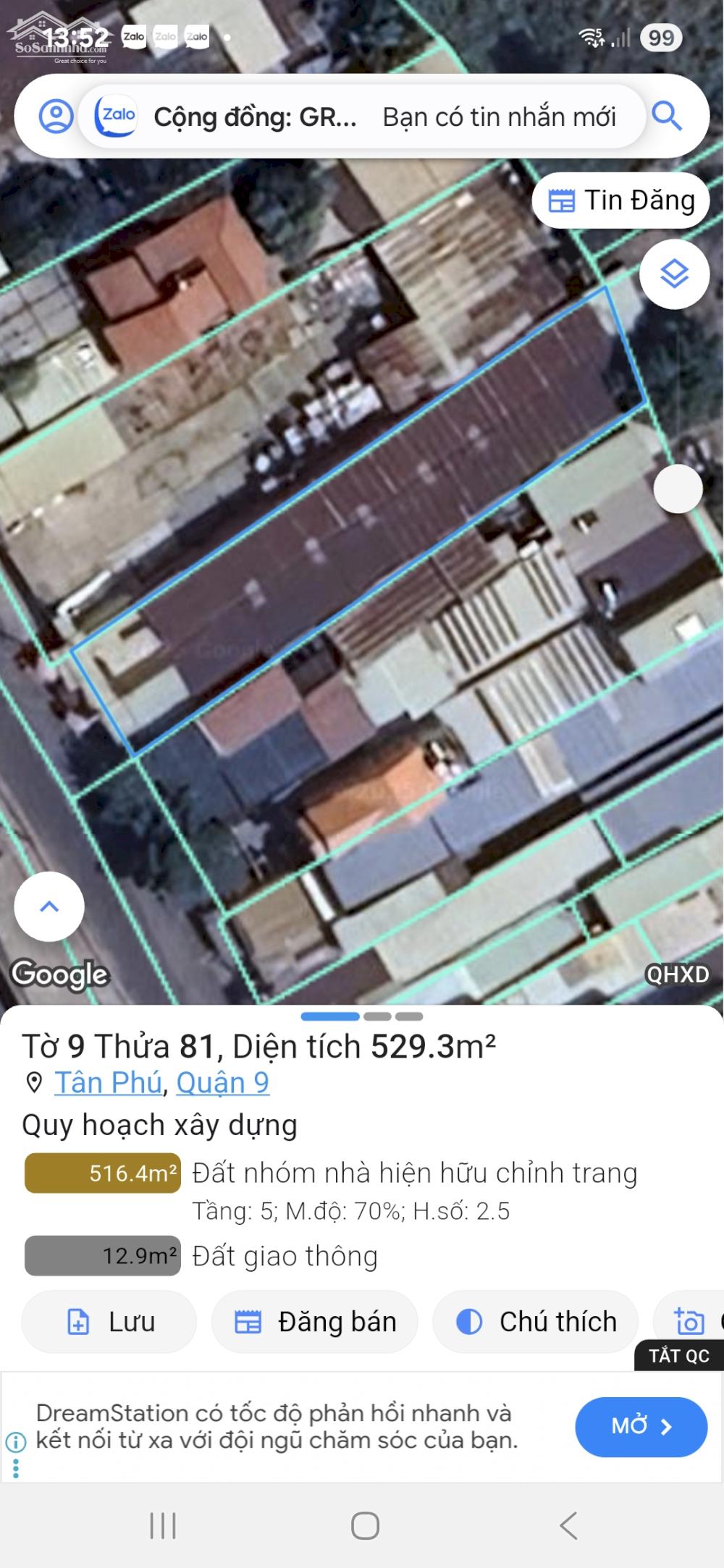Viewport: 724px width, 1568px height.
Task: Open the Quận 9 district link
Action: tap(222, 1083)
